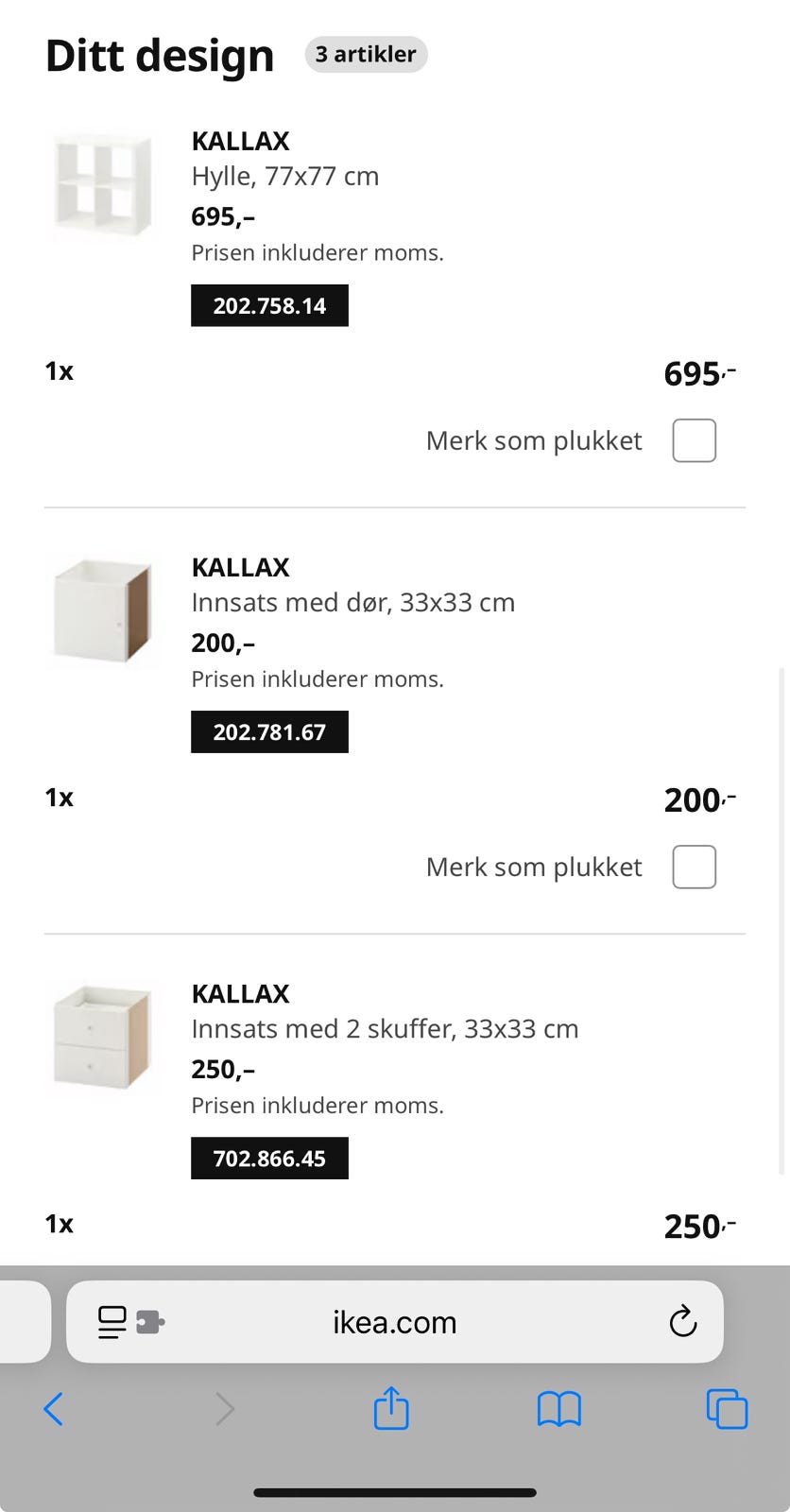Check Merk som plukket for KALLAX Hylle
This screenshot has width=790, height=1512.
pos(693,440)
